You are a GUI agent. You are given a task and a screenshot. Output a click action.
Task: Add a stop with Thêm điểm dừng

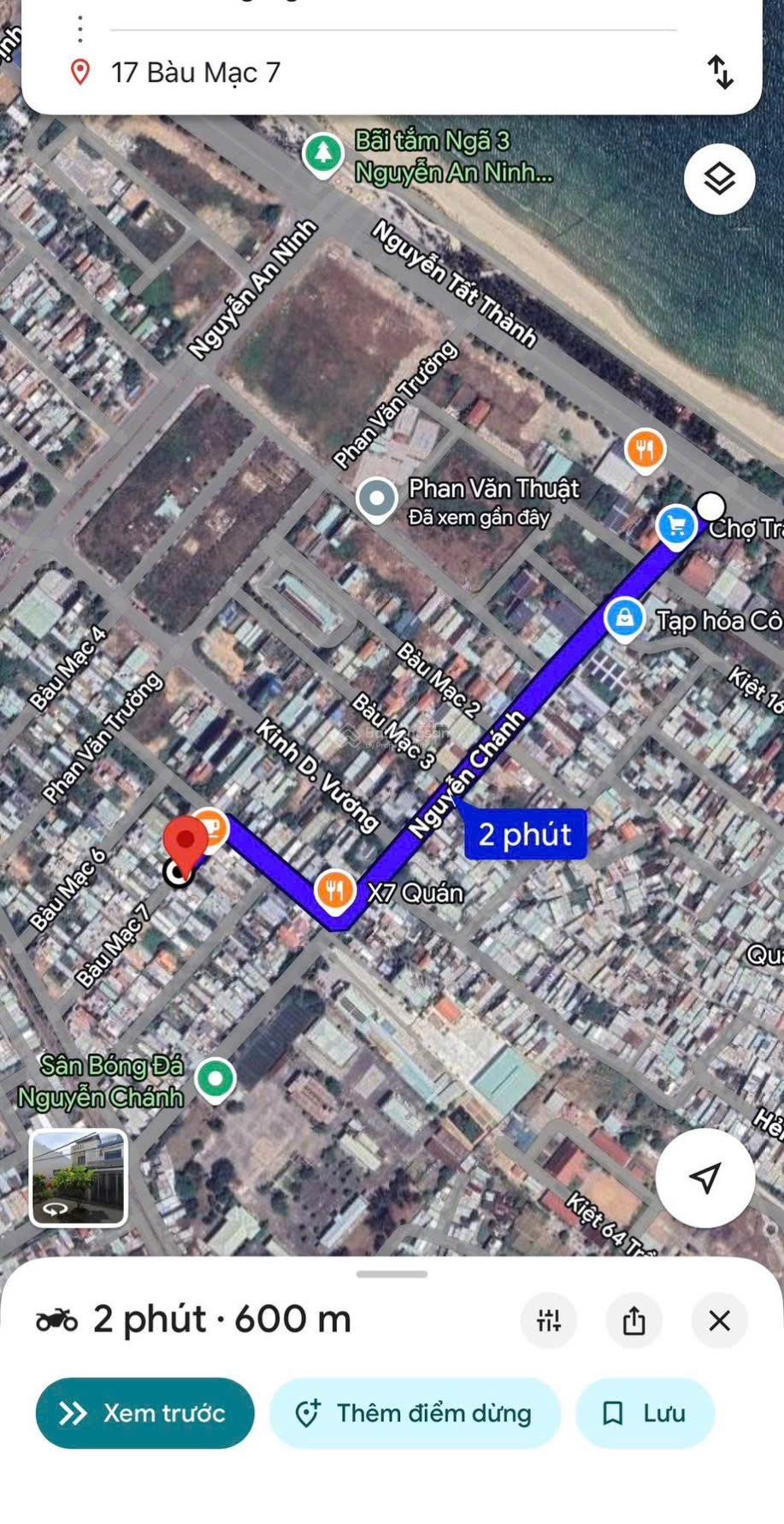415,1413
